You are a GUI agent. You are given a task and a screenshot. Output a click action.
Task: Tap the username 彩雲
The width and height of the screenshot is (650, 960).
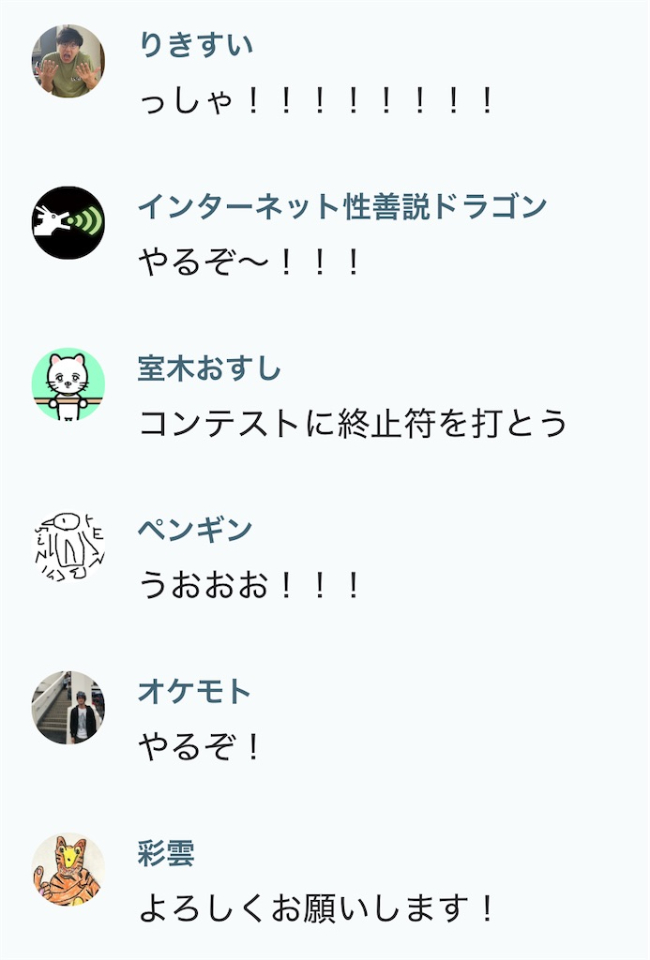tap(166, 854)
